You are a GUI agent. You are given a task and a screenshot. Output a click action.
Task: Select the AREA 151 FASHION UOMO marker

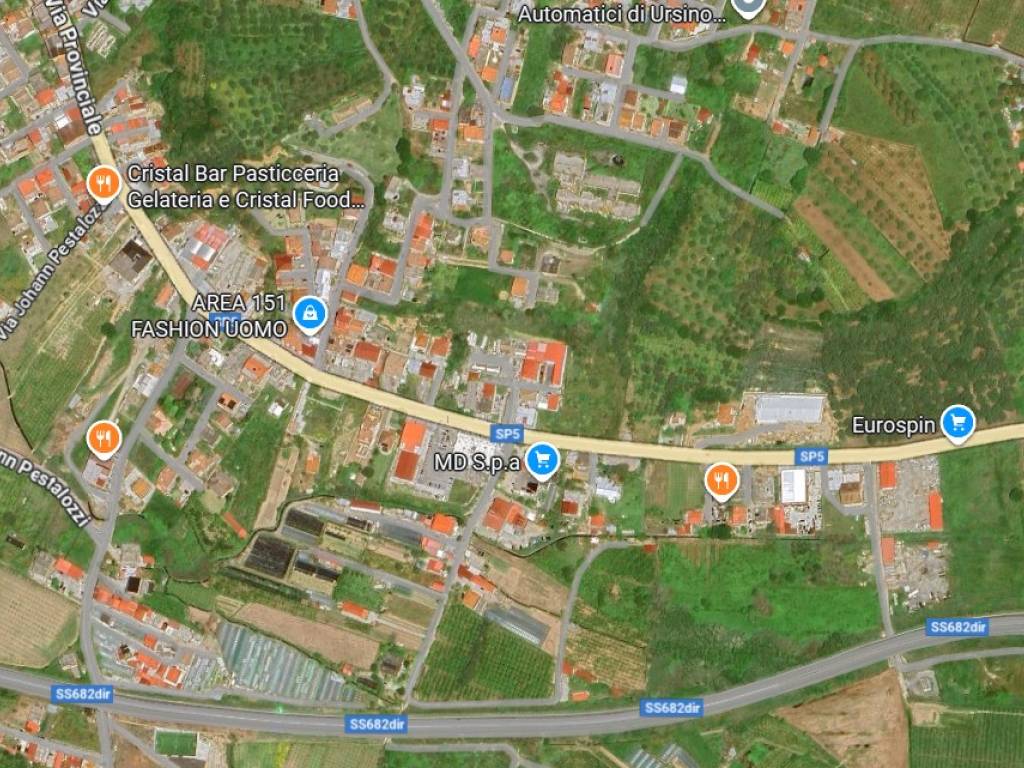311,315
